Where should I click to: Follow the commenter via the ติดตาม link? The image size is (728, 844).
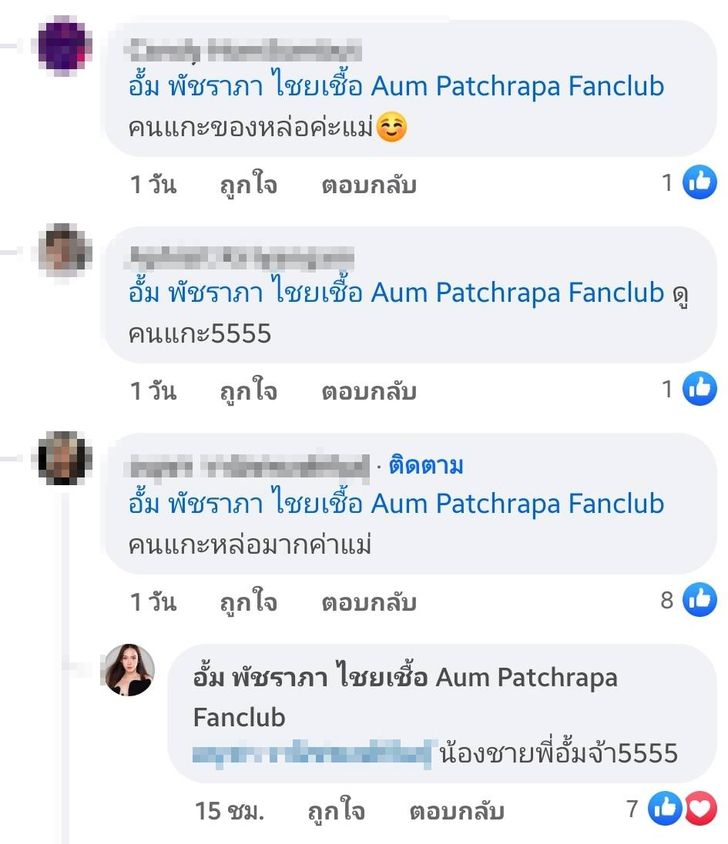pyautogui.click(x=426, y=465)
